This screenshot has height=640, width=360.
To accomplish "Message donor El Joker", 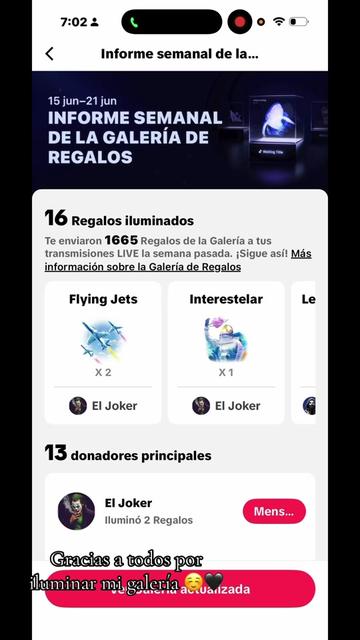I will pyautogui.click(x=274, y=511).
